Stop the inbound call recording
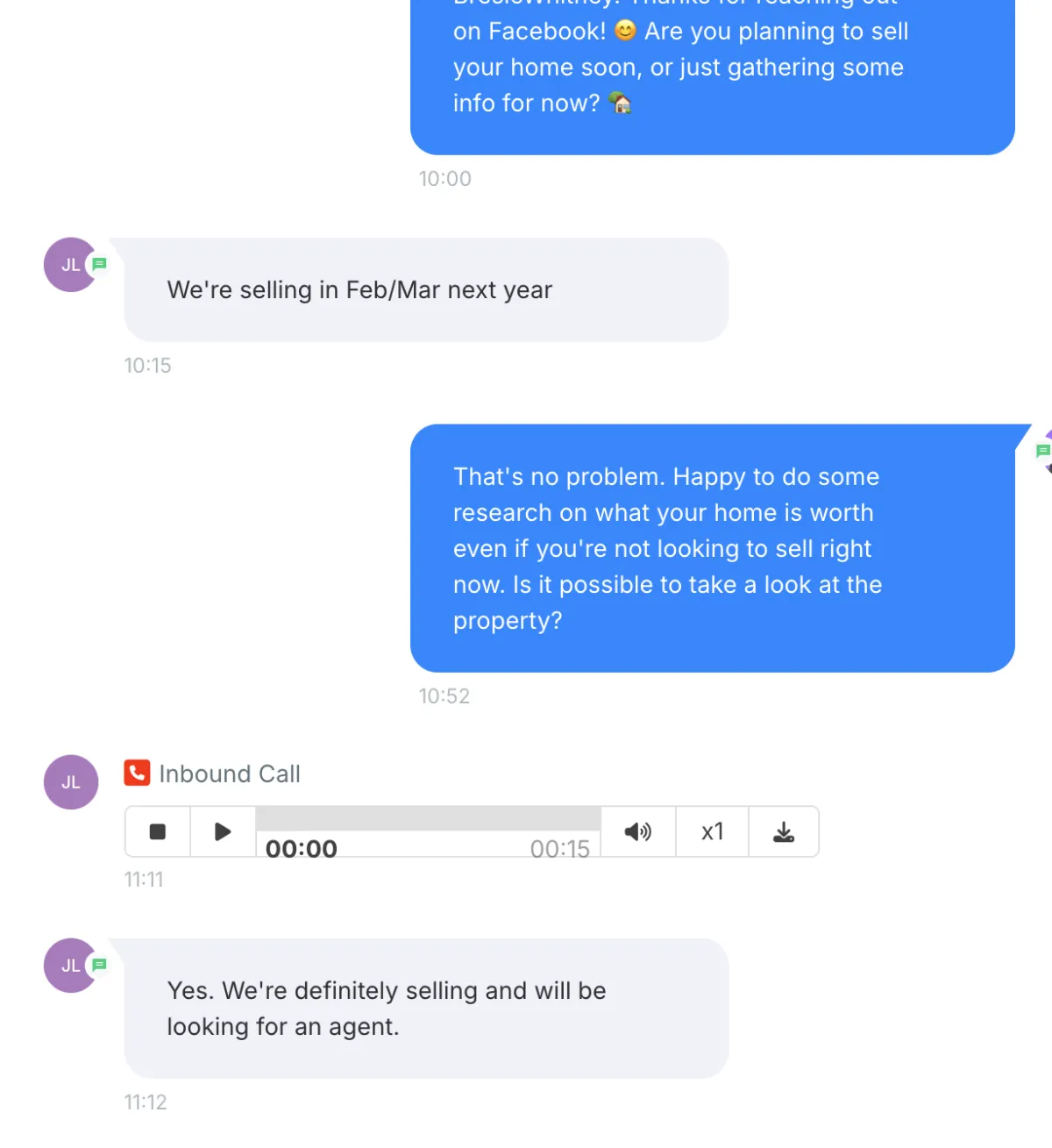This screenshot has width=1052, height=1148. click(x=158, y=831)
